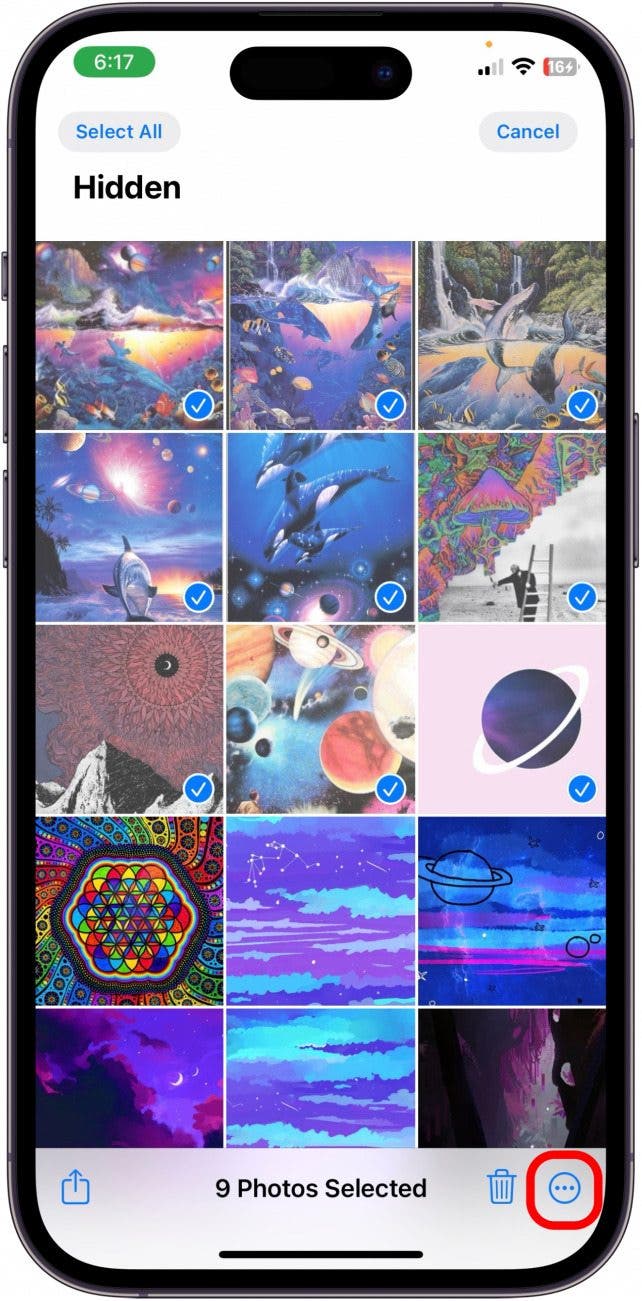The width and height of the screenshot is (642, 1301).
Task: Select the rainbow flower of life mandala photo
Action: point(129,910)
